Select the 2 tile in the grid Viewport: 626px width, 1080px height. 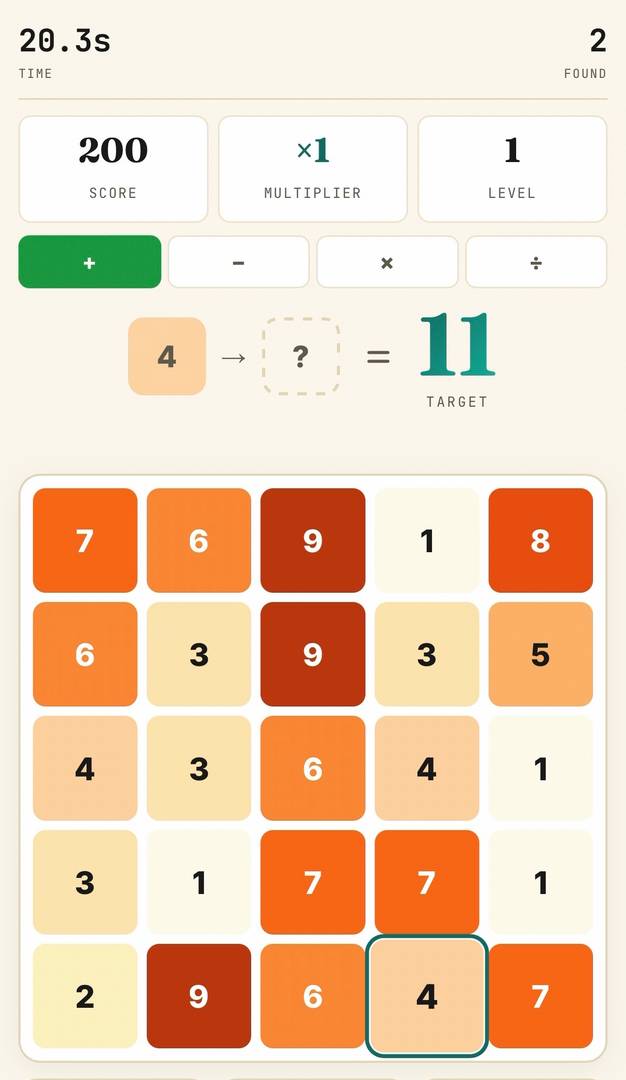point(85,996)
